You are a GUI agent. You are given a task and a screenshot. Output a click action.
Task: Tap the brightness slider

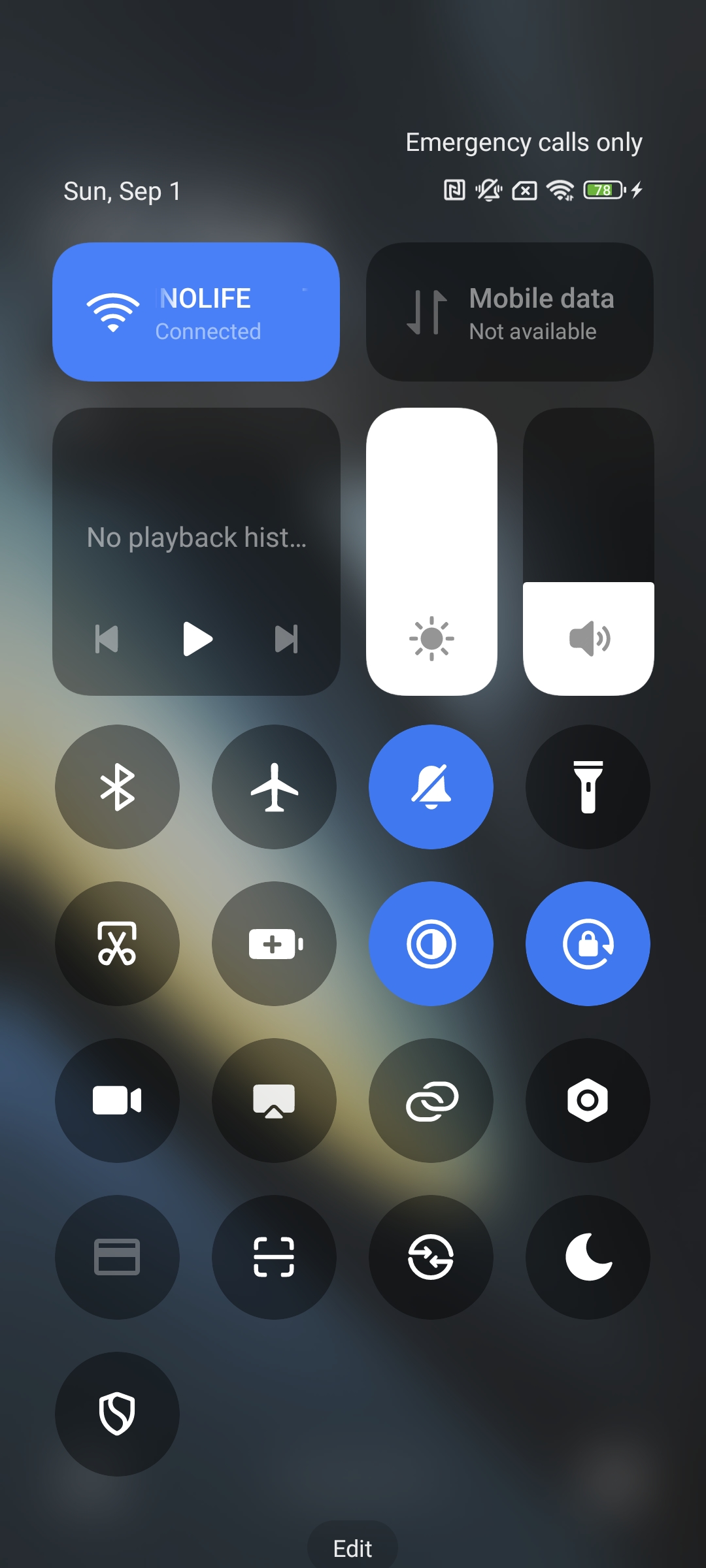(x=431, y=552)
